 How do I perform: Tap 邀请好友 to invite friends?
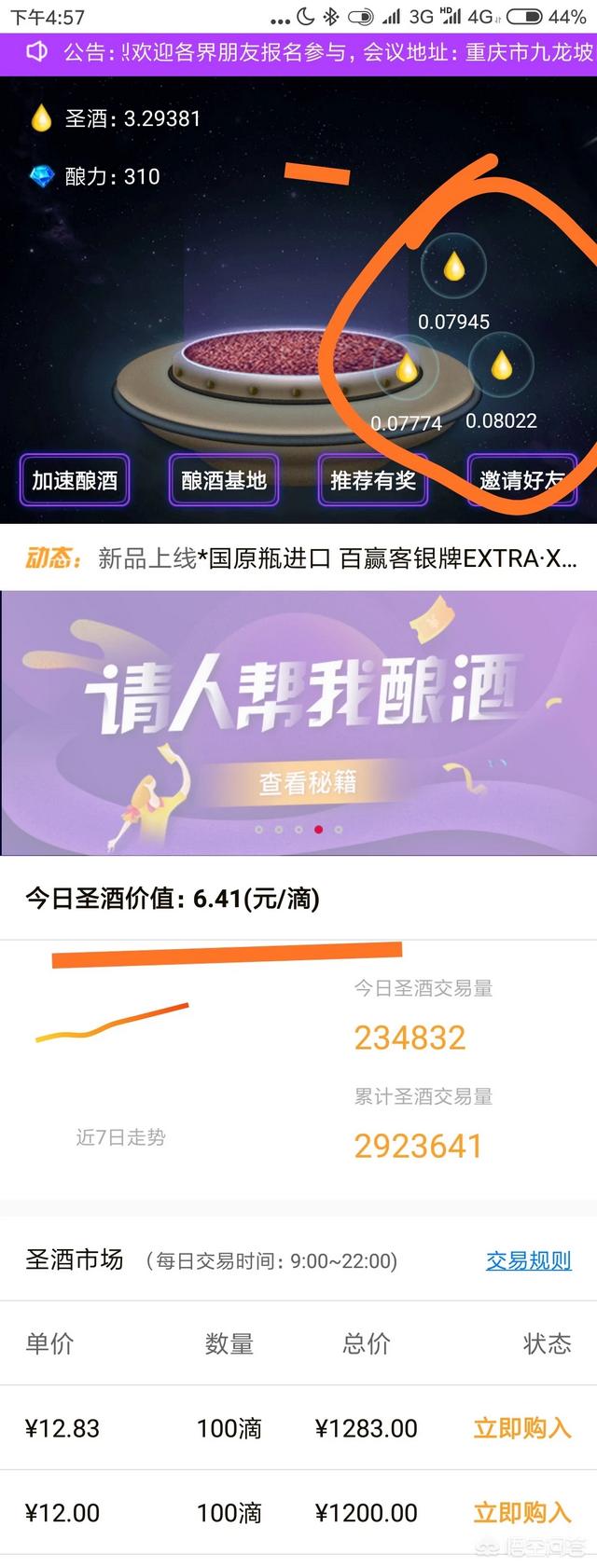pyautogui.click(x=521, y=480)
